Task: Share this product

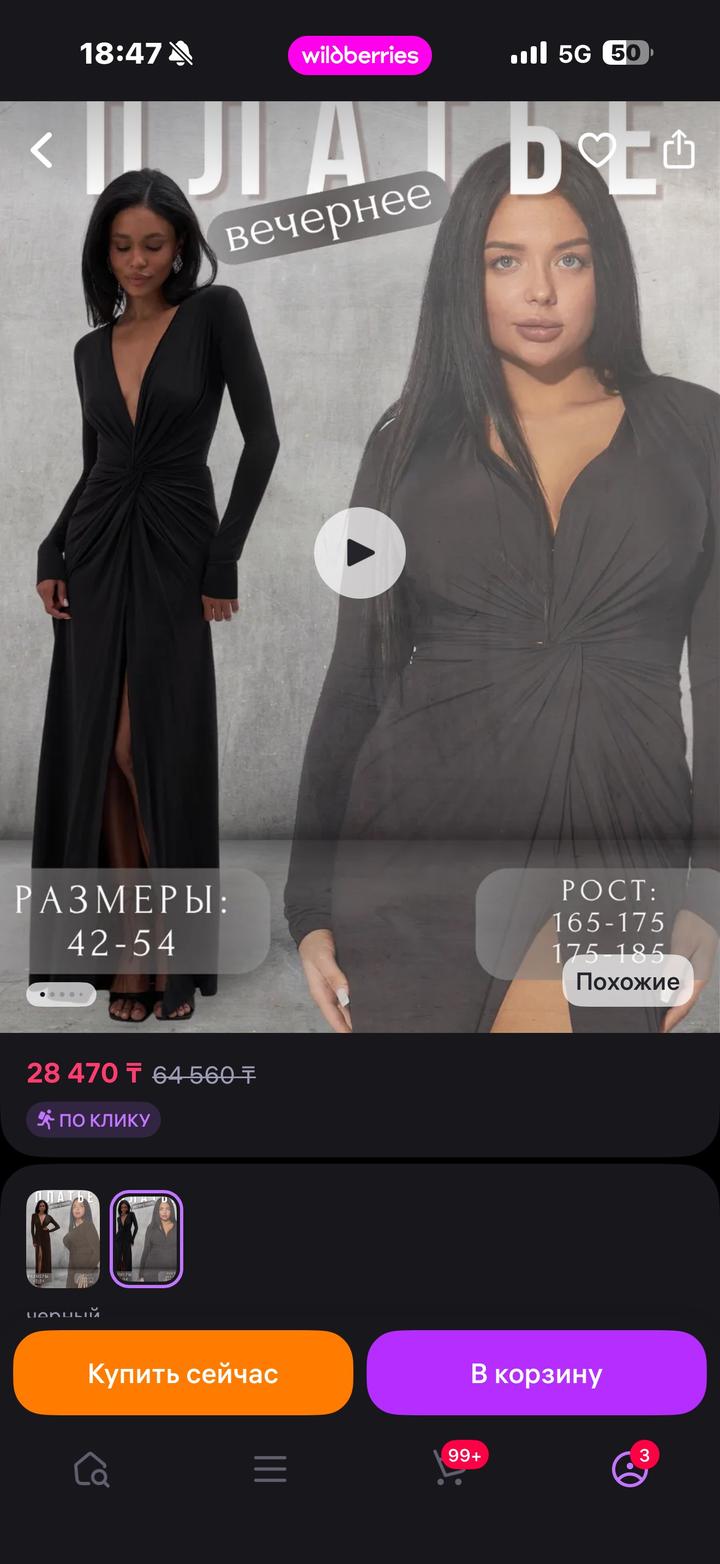Action: (x=679, y=150)
